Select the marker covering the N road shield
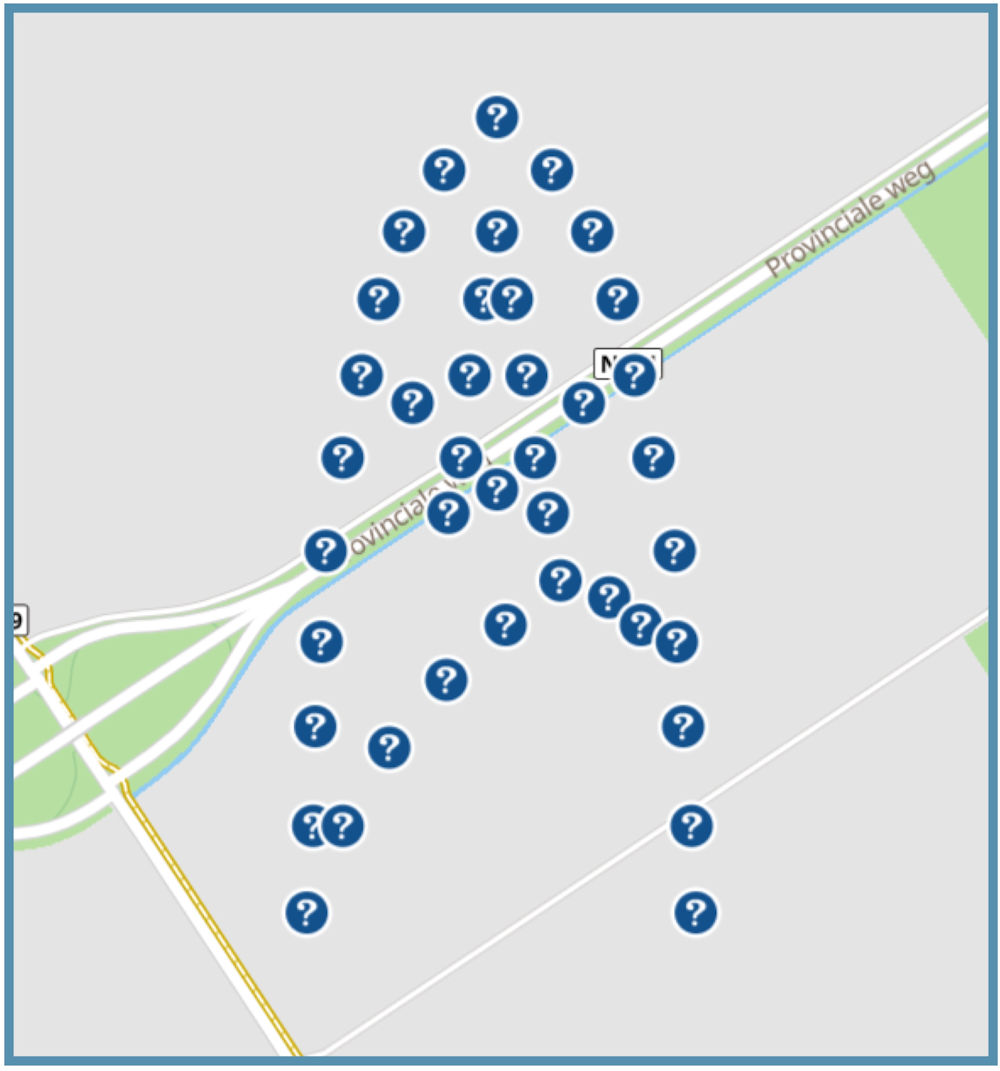The height and width of the screenshot is (1071, 1000). pos(634,376)
